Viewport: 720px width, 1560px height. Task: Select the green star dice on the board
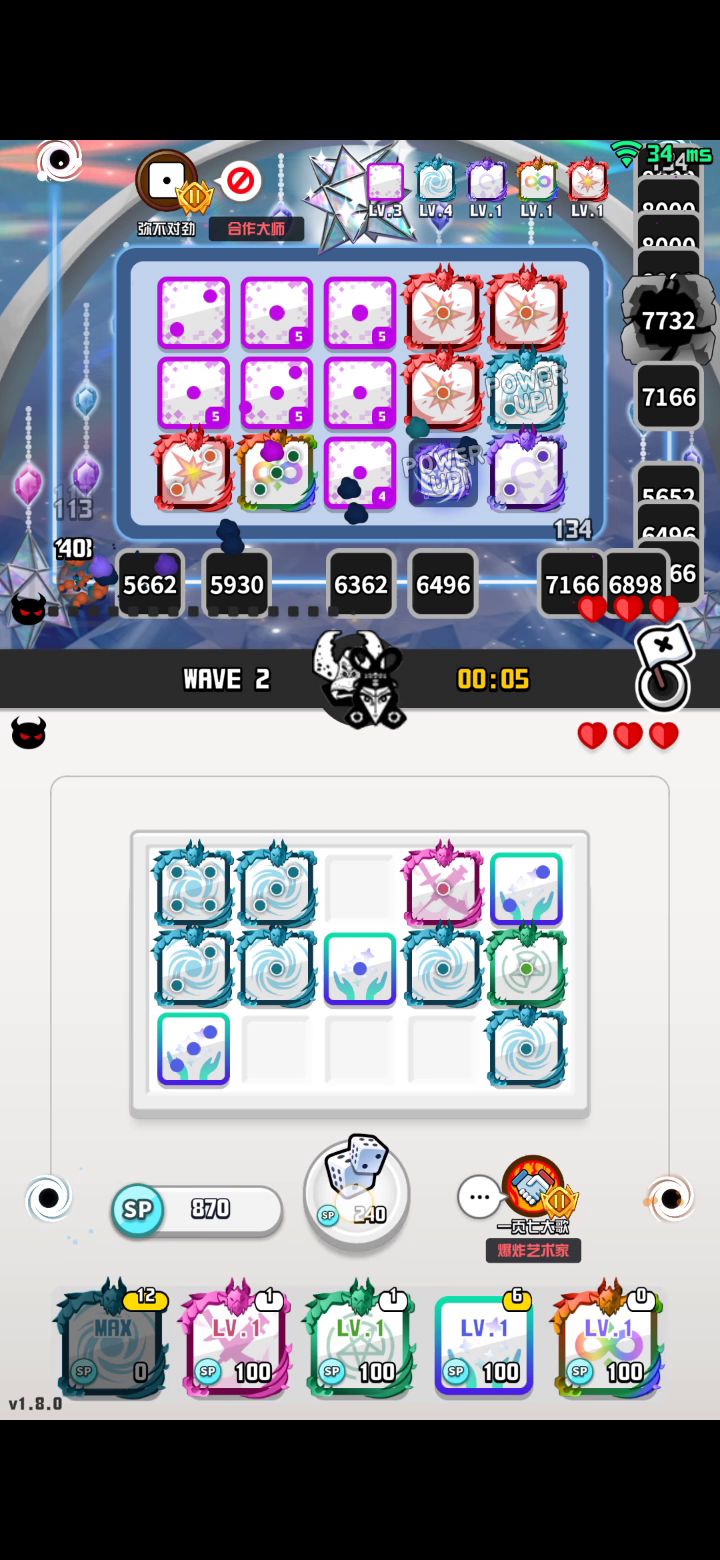coord(526,966)
